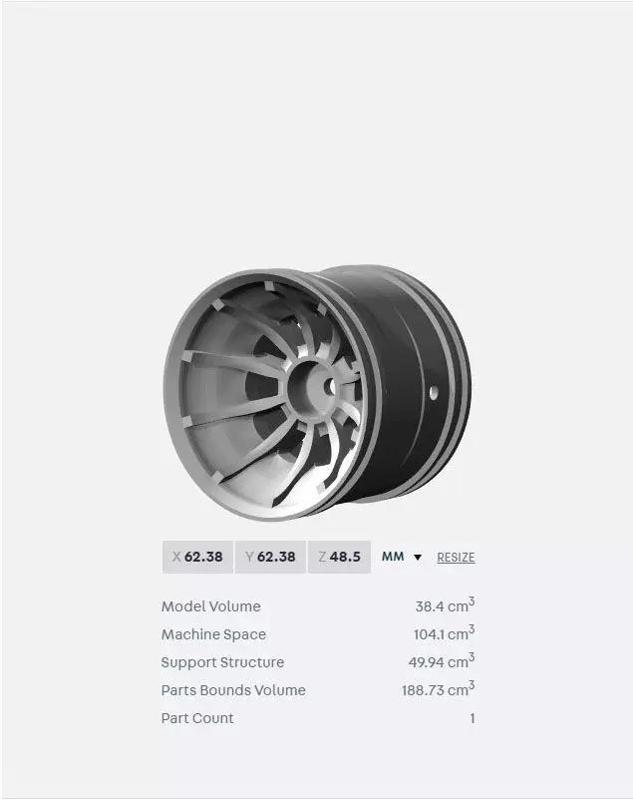Edit the Y dimension value

(271, 557)
